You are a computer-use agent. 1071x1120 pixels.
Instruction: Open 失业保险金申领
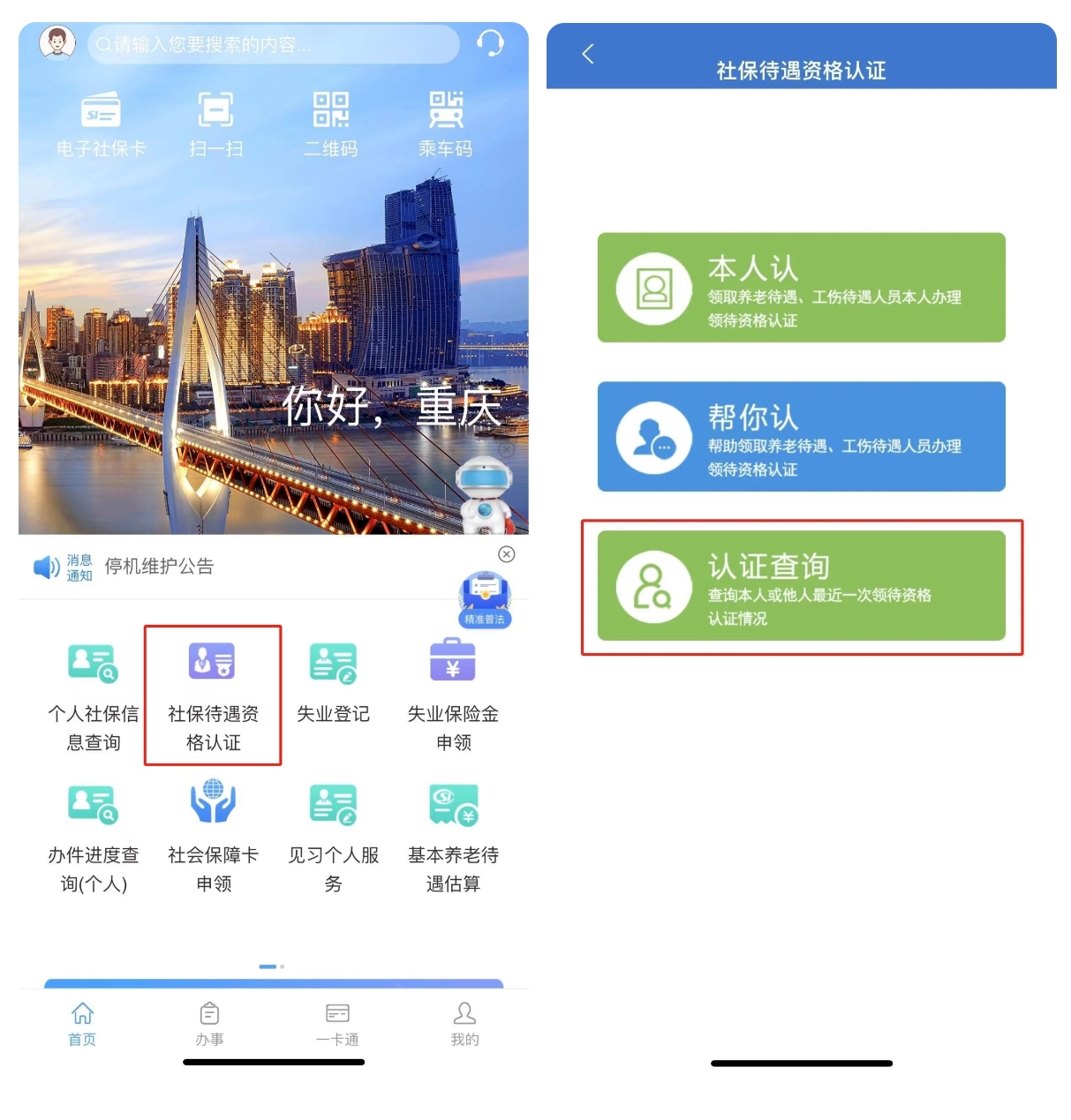[x=453, y=695]
